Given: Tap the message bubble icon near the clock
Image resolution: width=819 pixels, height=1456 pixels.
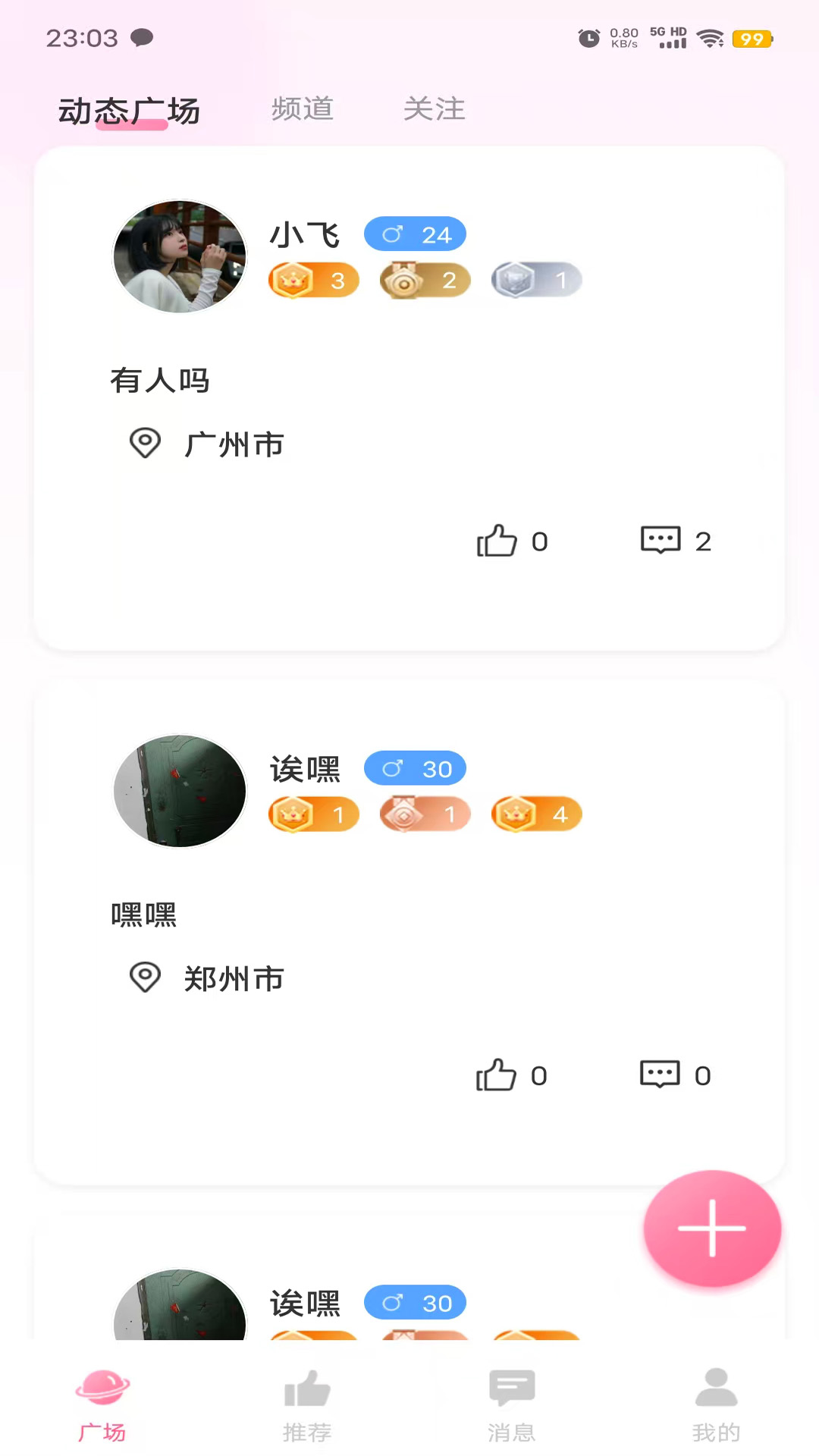Looking at the screenshot, I should pyautogui.click(x=143, y=37).
